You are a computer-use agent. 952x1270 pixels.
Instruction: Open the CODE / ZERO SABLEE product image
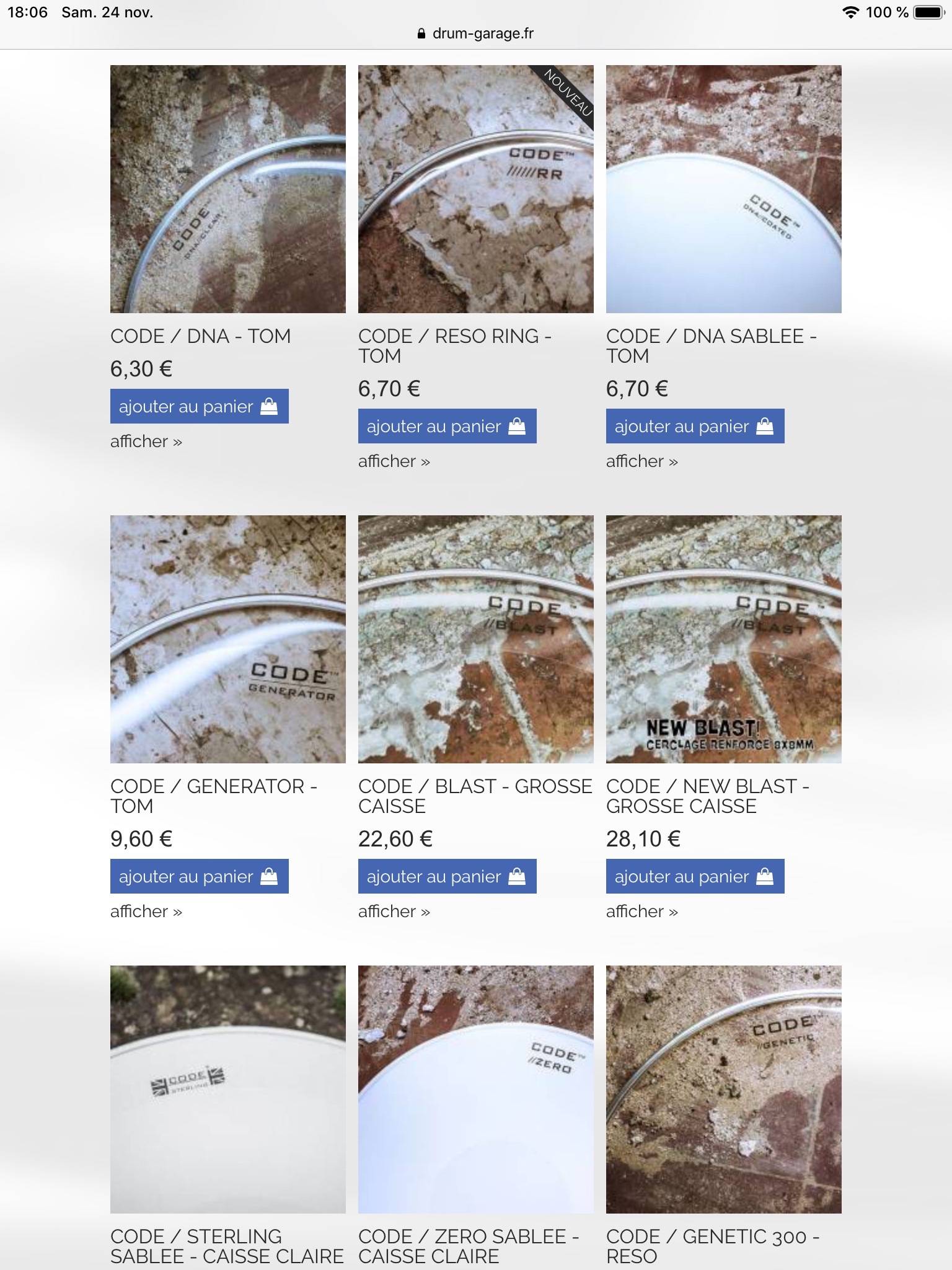click(476, 1090)
